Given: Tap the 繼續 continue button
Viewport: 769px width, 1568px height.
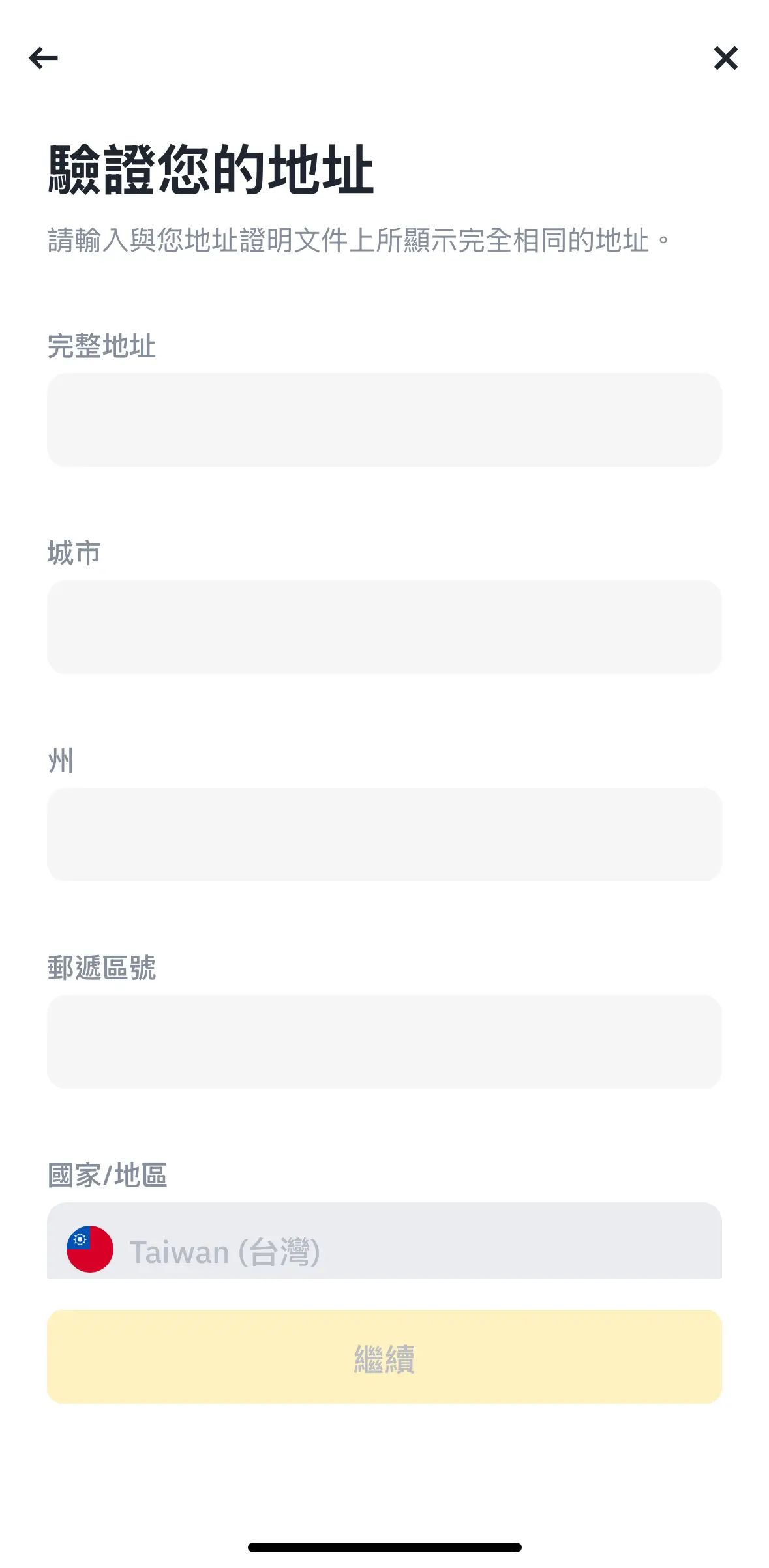Looking at the screenshot, I should click(384, 1357).
